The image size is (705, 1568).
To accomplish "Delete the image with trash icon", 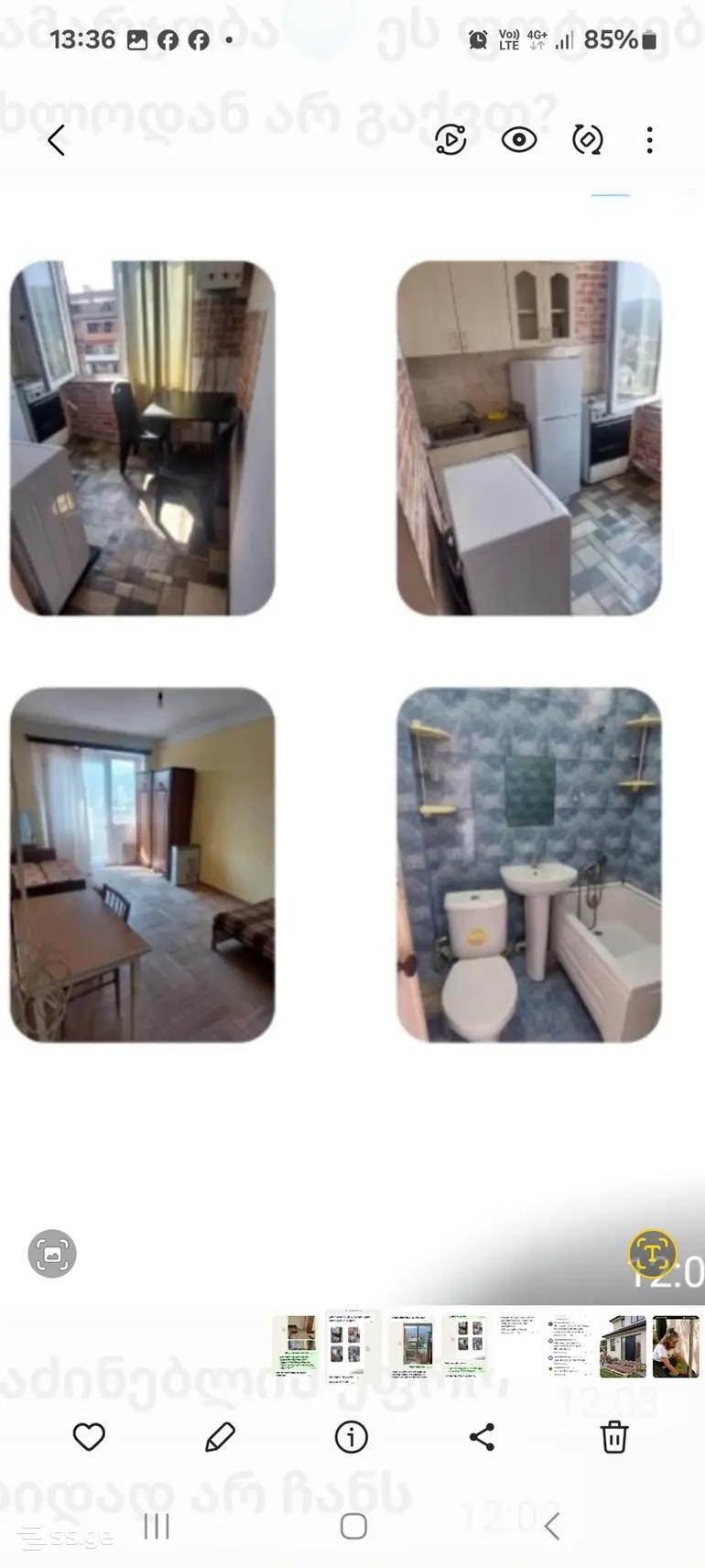I will click(613, 1437).
